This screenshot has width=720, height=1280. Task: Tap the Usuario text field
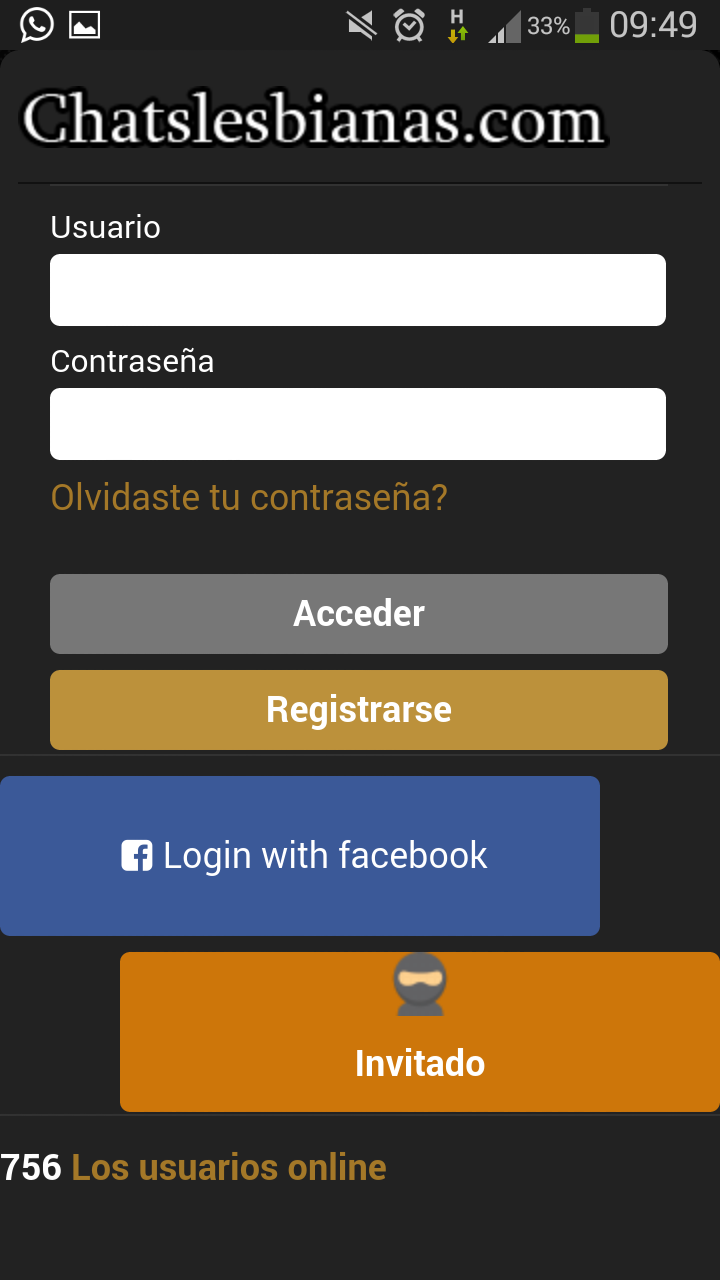[358, 290]
